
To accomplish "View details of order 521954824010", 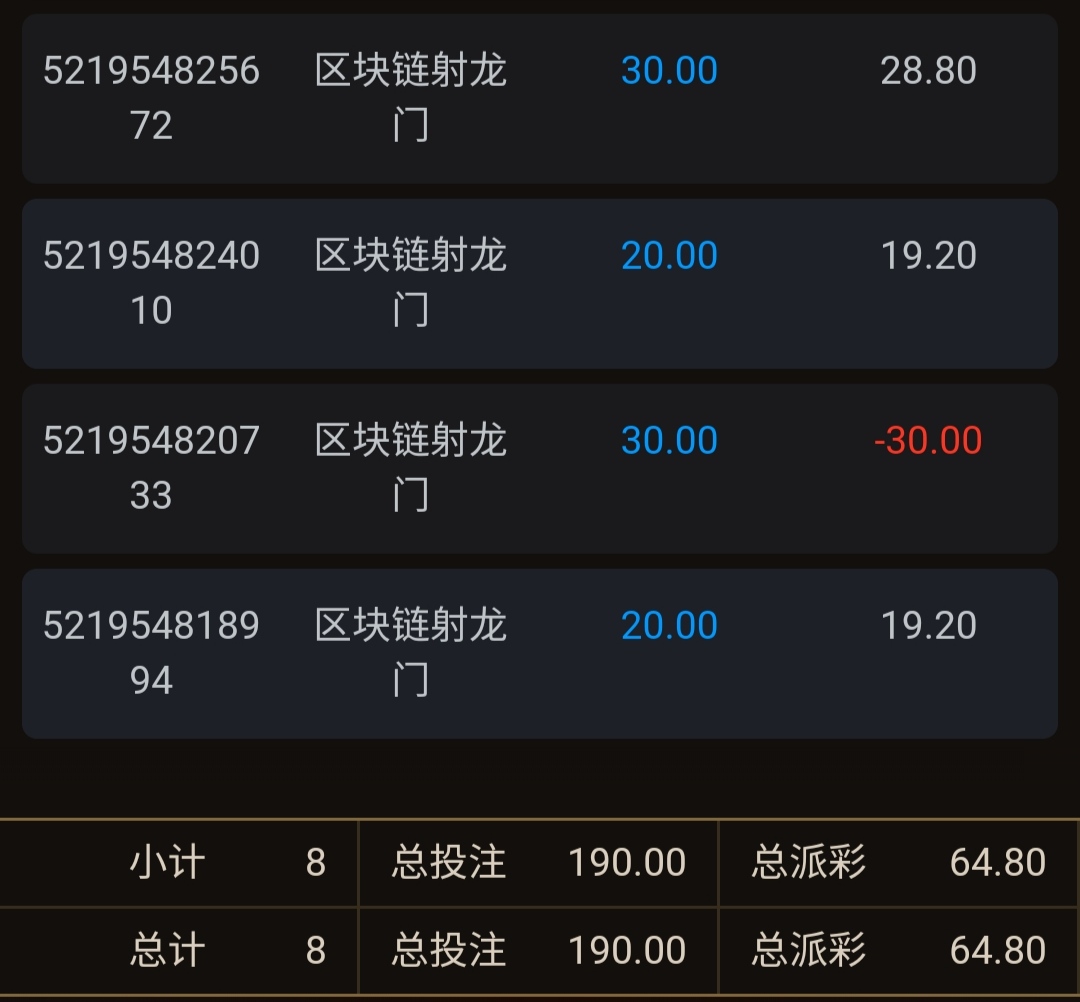I will [x=540, y=283].
